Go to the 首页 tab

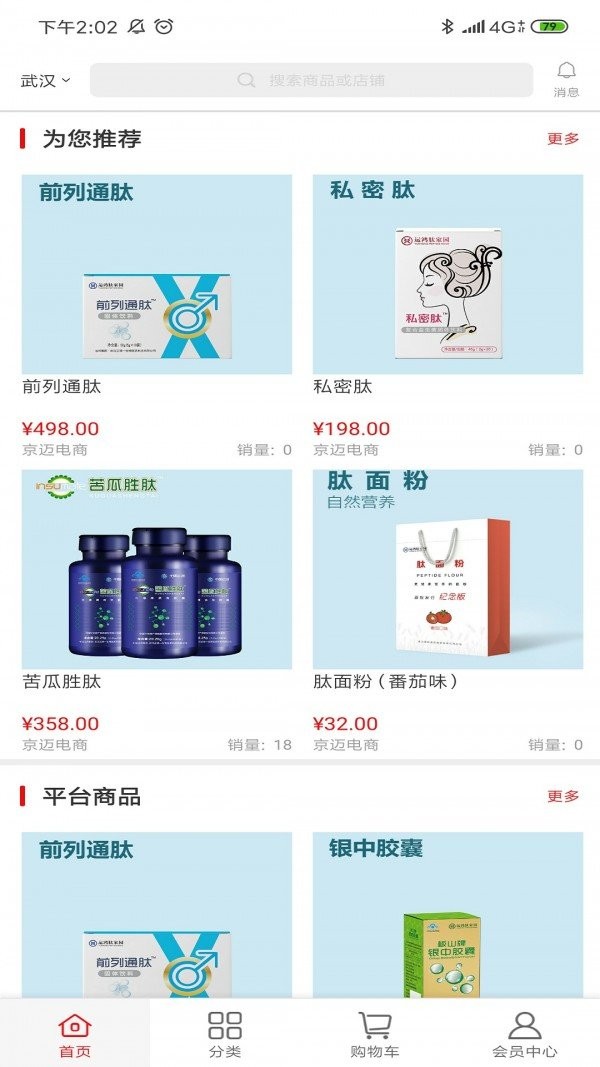pyautogui.click(x=75, y=1035)
